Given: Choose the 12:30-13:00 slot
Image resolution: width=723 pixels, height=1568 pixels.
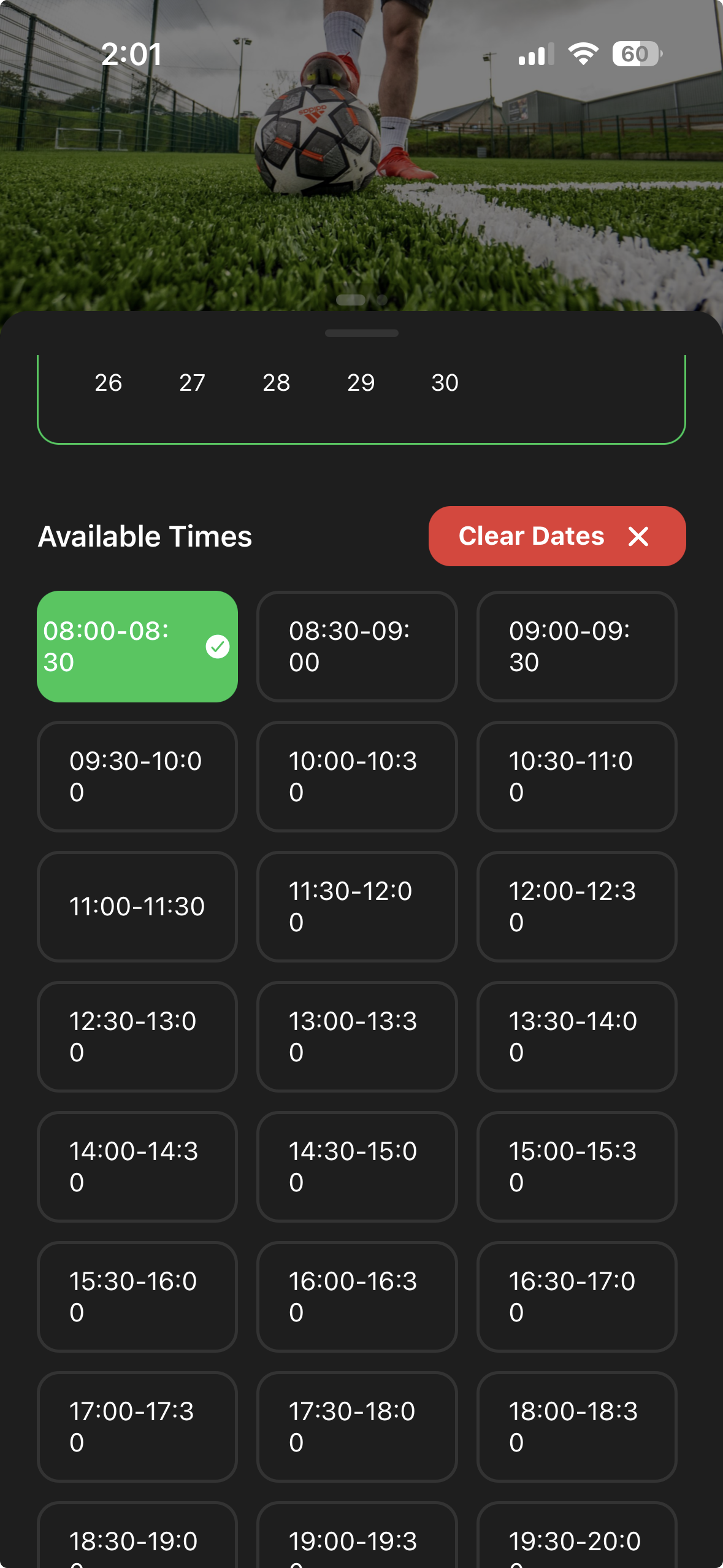Looking at the screenshot, I should click(137, 1037).
